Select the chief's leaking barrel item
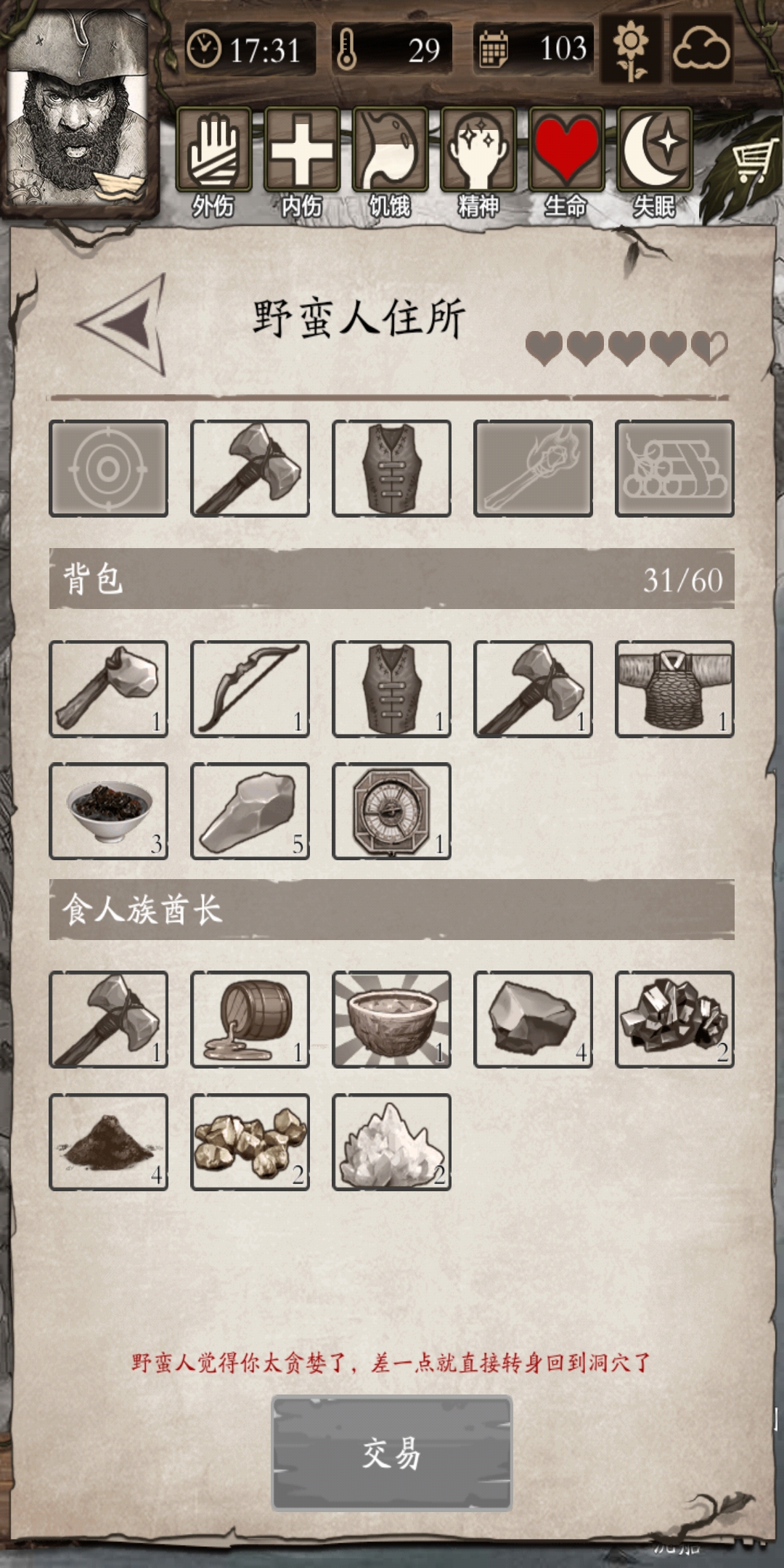Screen dimensions: 784x1568 250,1019
